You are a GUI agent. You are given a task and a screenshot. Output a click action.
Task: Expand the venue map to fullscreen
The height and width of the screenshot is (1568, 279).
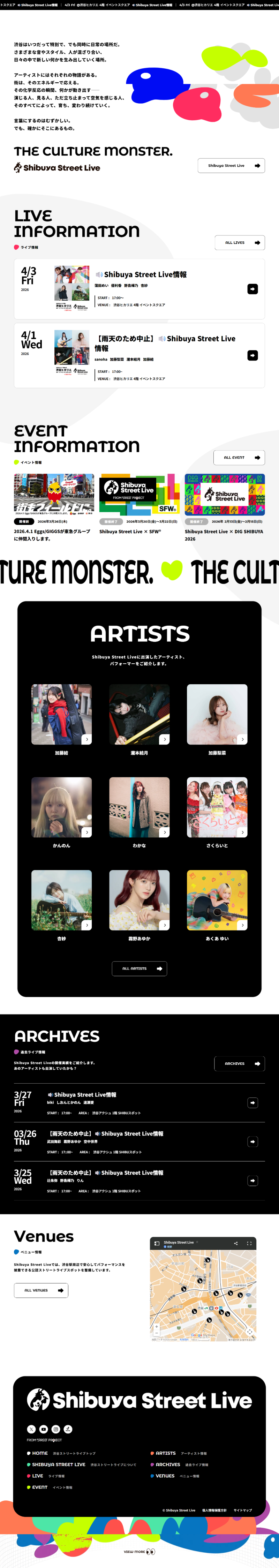click(249, 1243)
